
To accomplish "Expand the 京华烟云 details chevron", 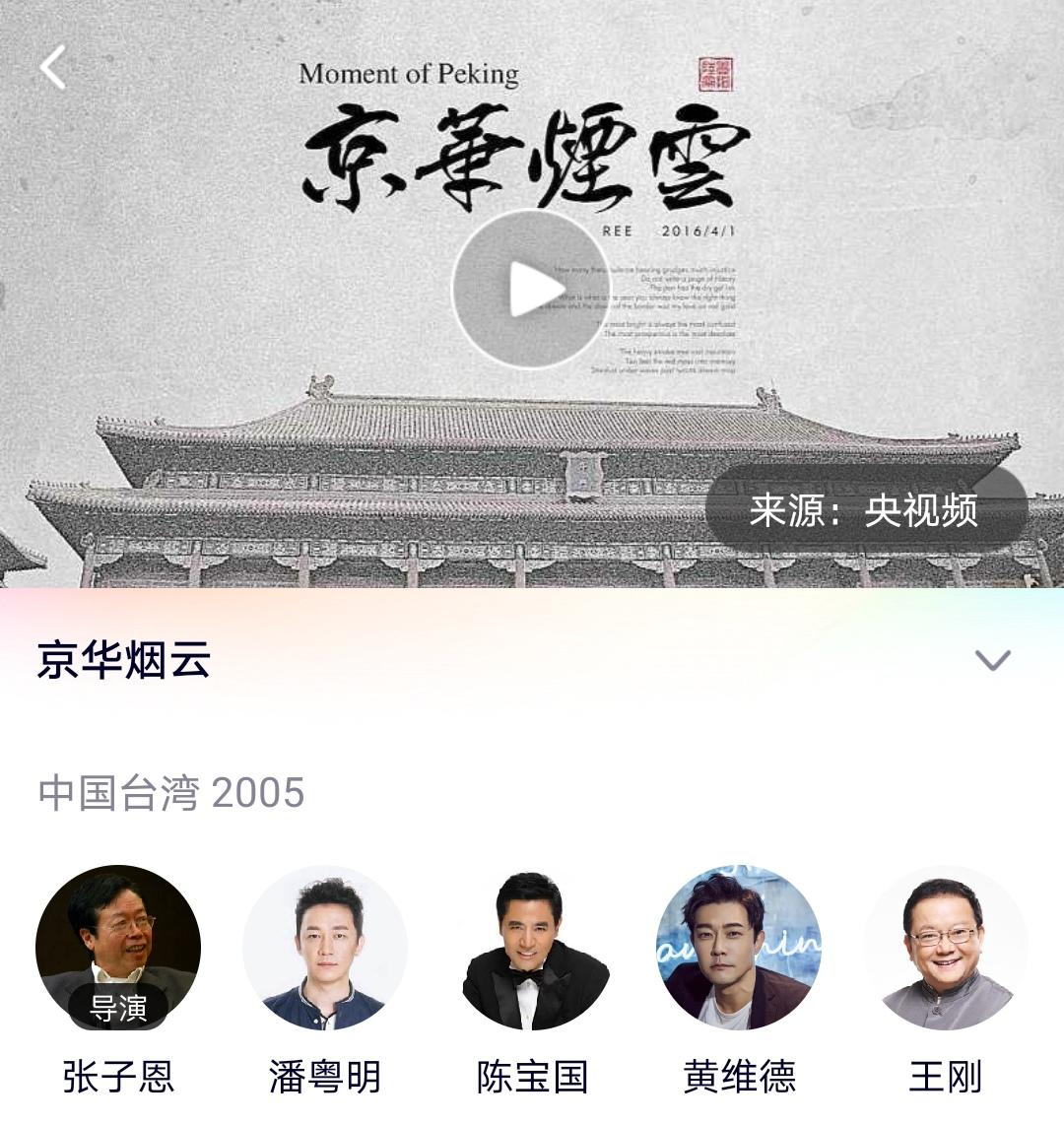I will pos(992,660).
